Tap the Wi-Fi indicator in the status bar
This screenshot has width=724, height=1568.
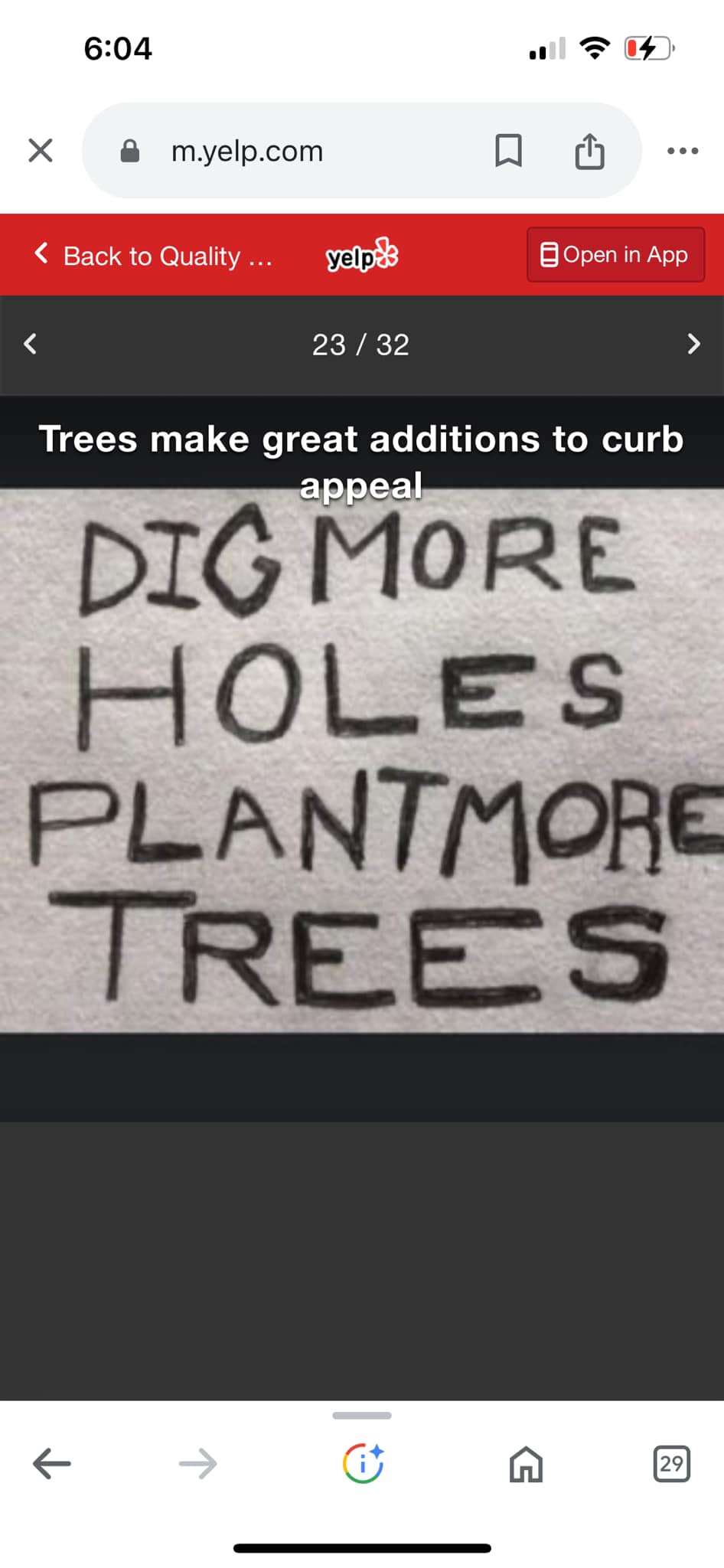[595, 48]
